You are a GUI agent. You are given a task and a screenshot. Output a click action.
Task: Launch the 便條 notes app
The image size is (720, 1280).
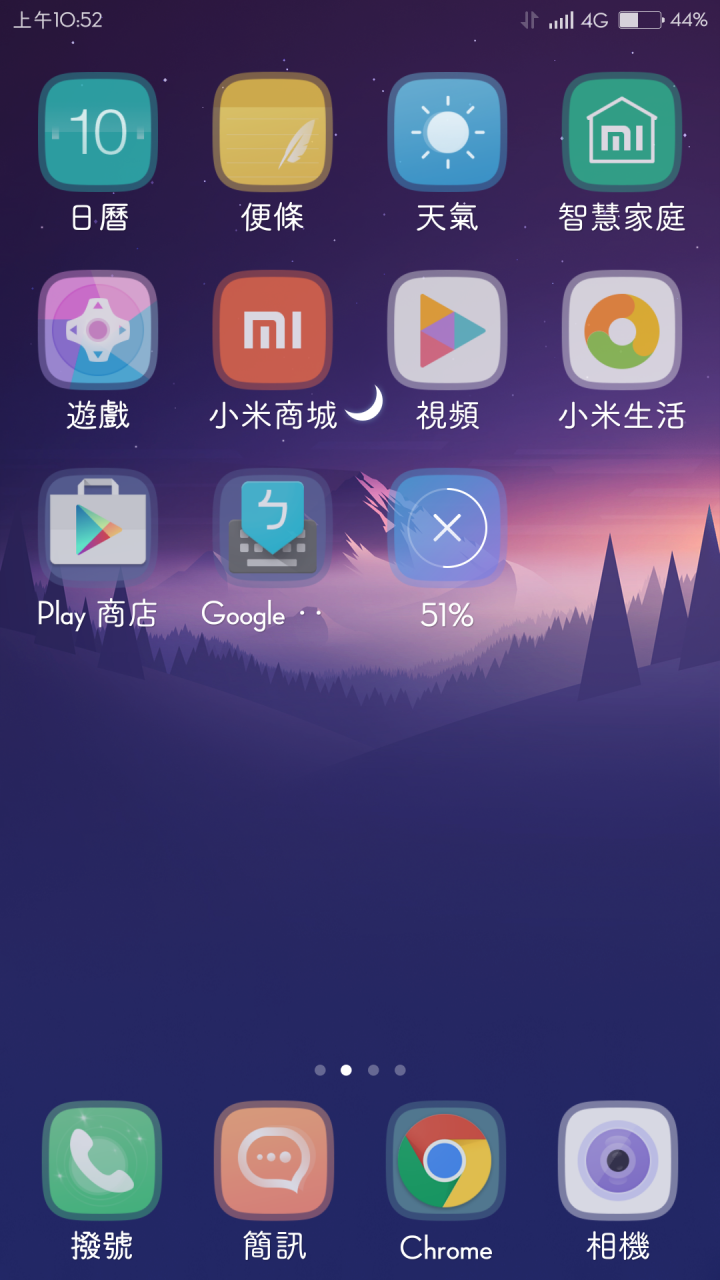[x=272, y=132]
